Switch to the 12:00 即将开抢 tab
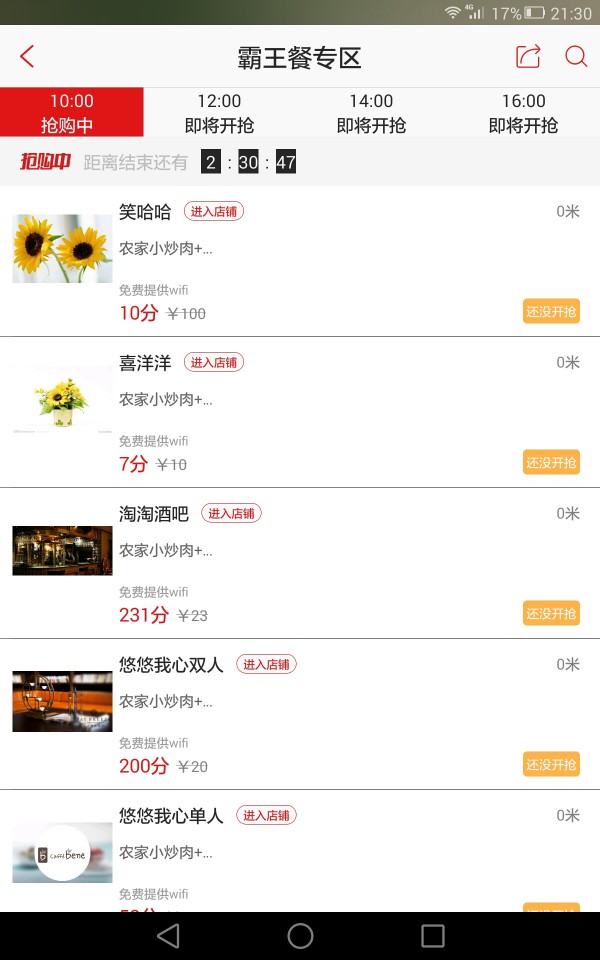600x960 pixels. click(x=219, y=112)
